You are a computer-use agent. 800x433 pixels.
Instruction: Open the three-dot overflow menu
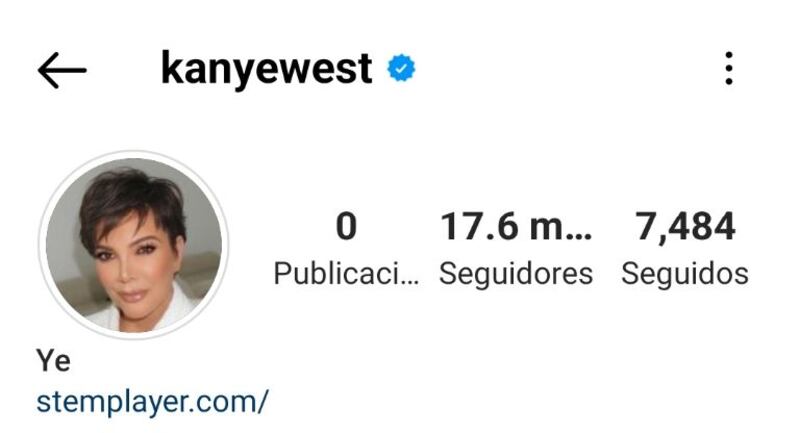click(x=729, y=69)
